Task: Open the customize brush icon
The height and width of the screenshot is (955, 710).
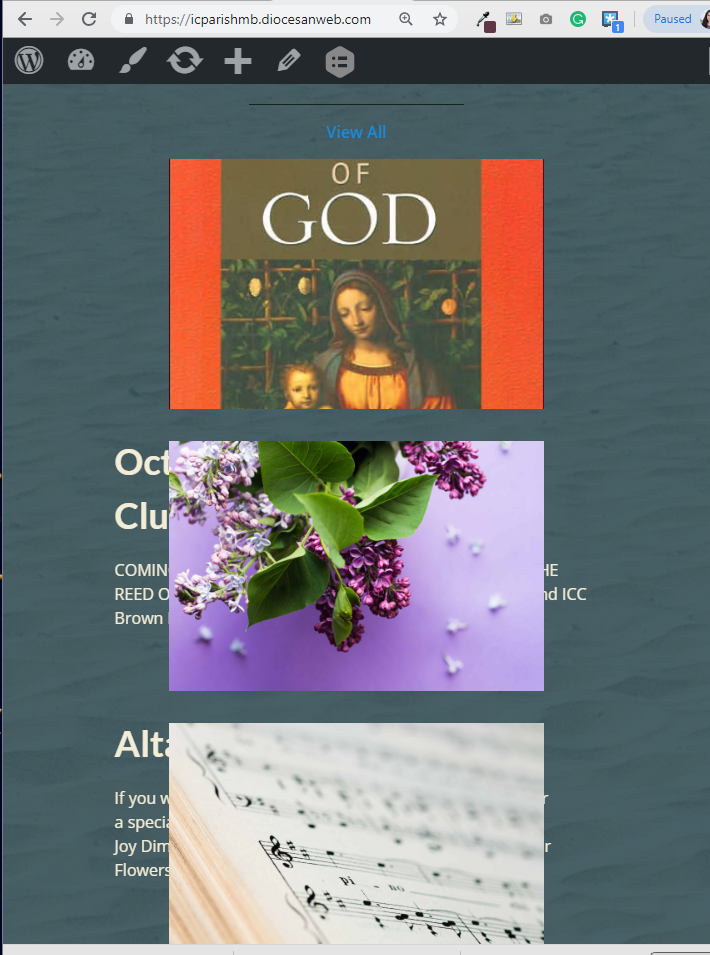Action: 133,61
